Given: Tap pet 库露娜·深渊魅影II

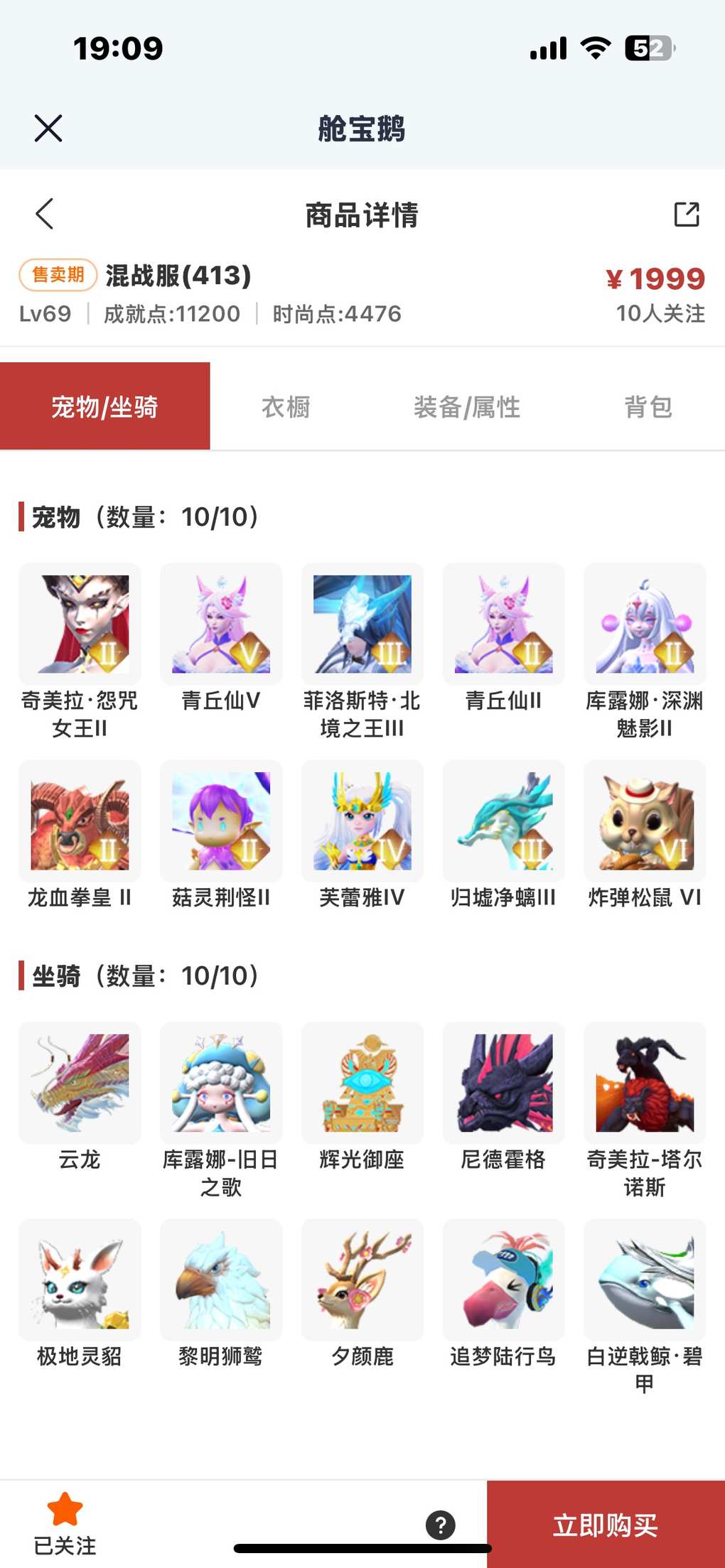Looking at the screenshot, I should pyautogui.click(x=645, y=625).
